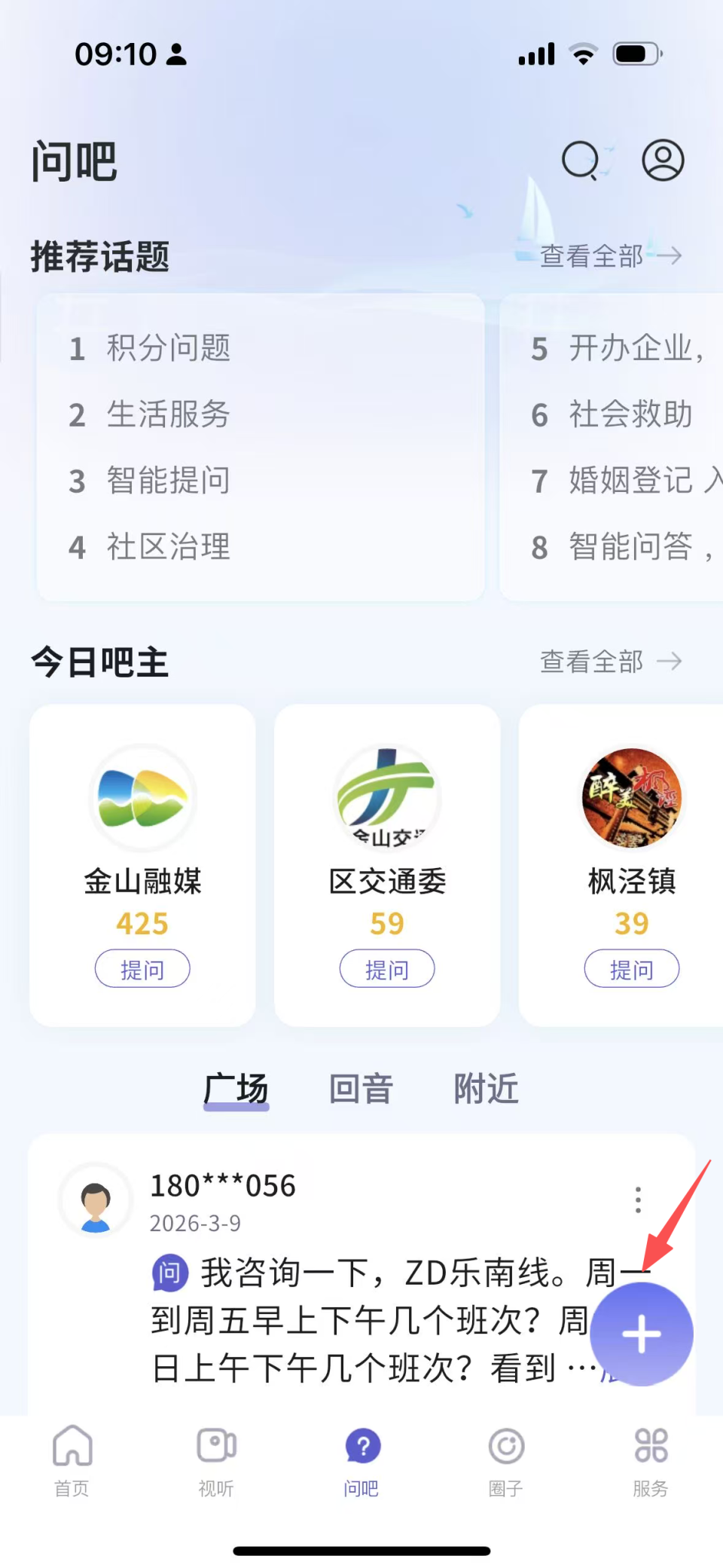Open the search icon at top right
The height and width of the screenshot is (1568, 723).
tap(580, 160)
